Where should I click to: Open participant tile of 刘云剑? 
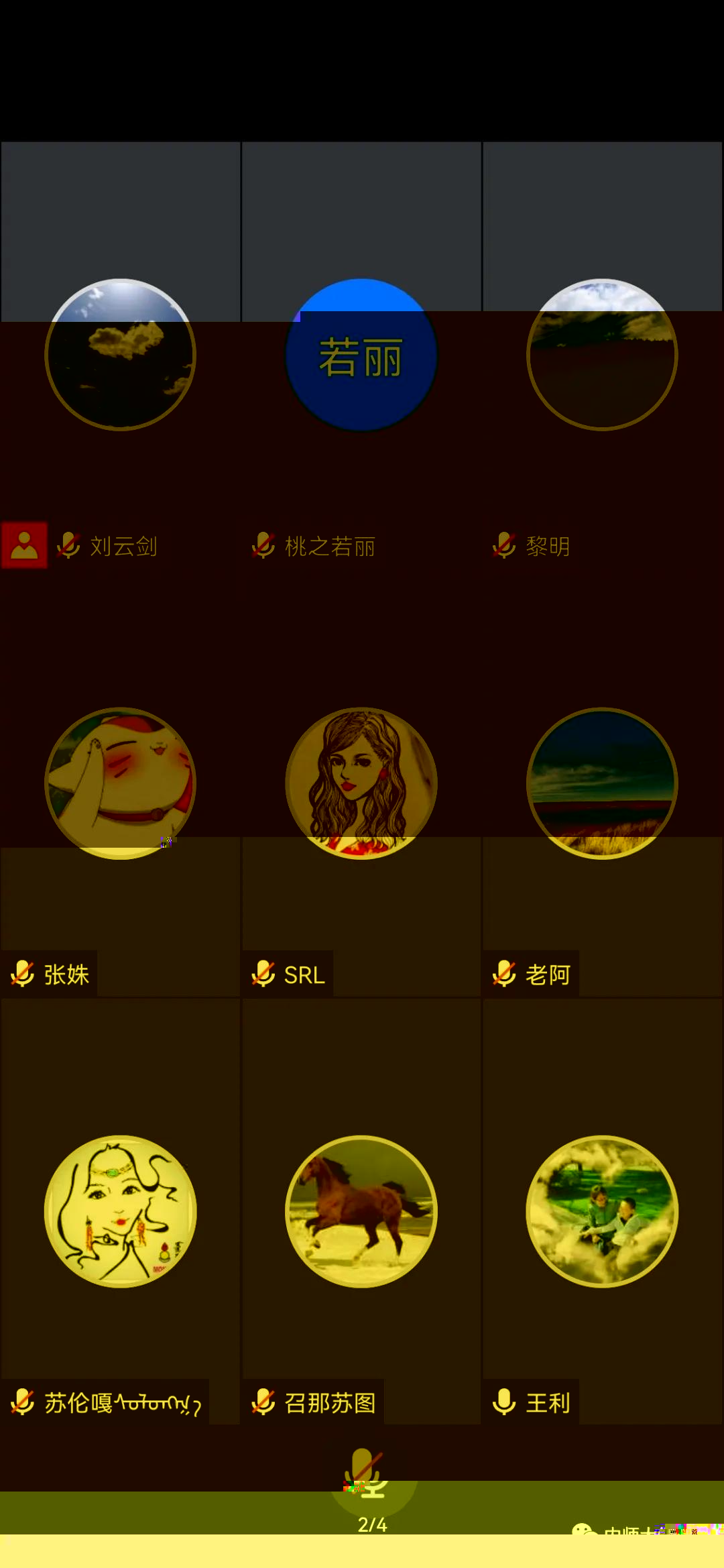121,355
